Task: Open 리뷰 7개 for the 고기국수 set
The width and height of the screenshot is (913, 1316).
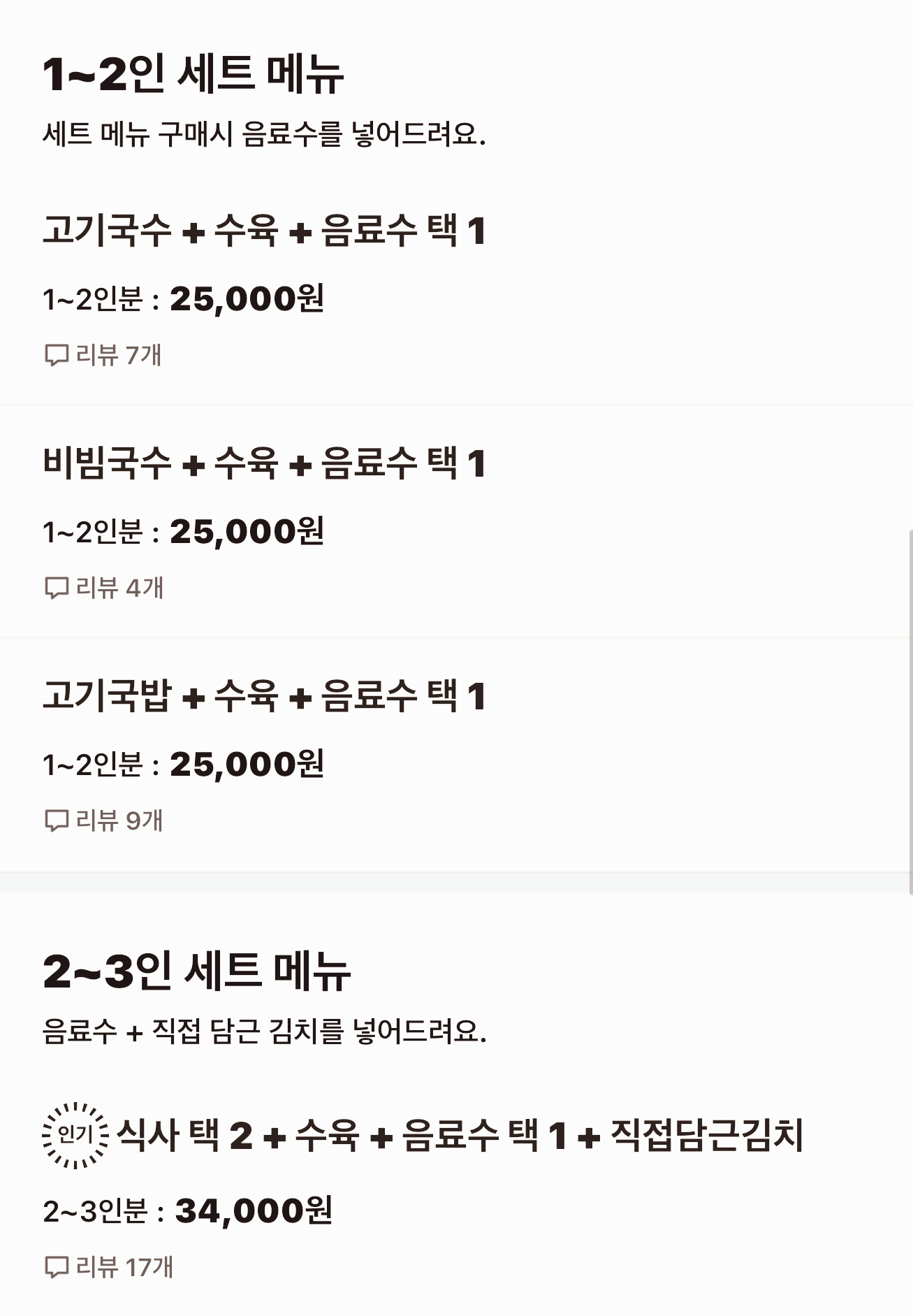Action: point(119,355)
